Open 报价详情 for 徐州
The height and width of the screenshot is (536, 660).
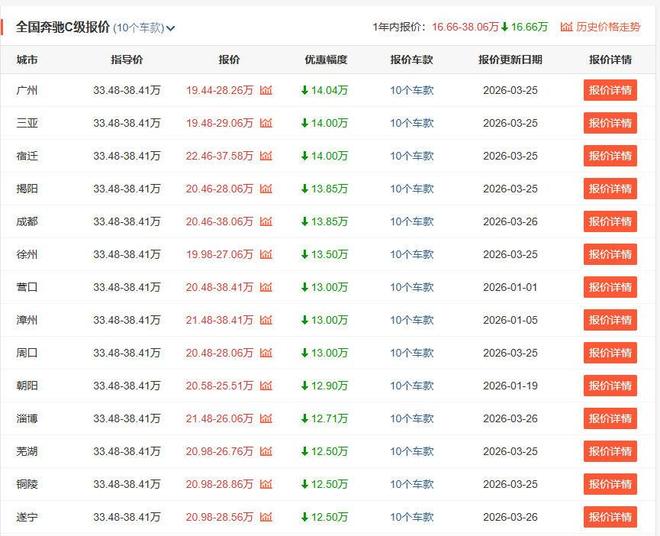pyautogui.click(x=610, y=254)
